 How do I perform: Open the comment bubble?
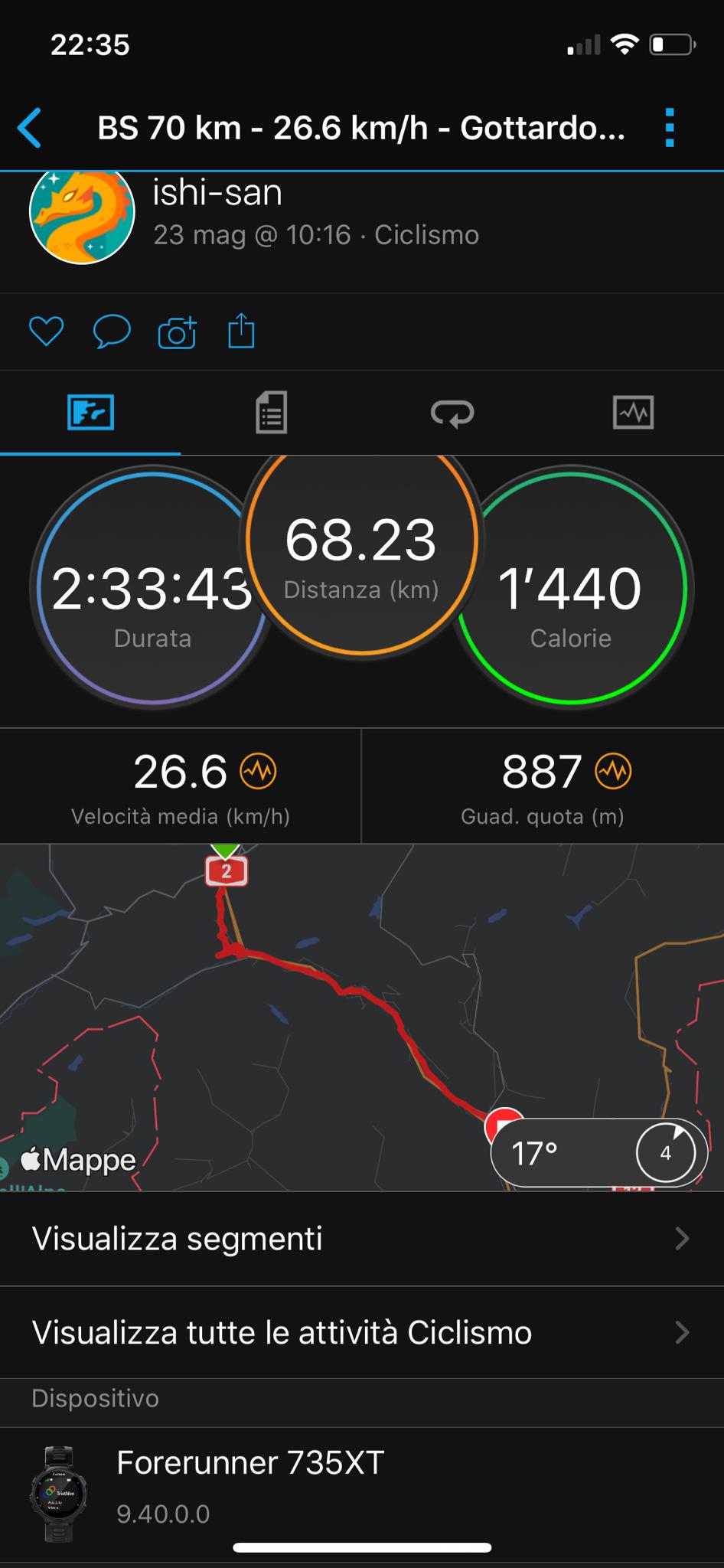click(x=112, y=332)
